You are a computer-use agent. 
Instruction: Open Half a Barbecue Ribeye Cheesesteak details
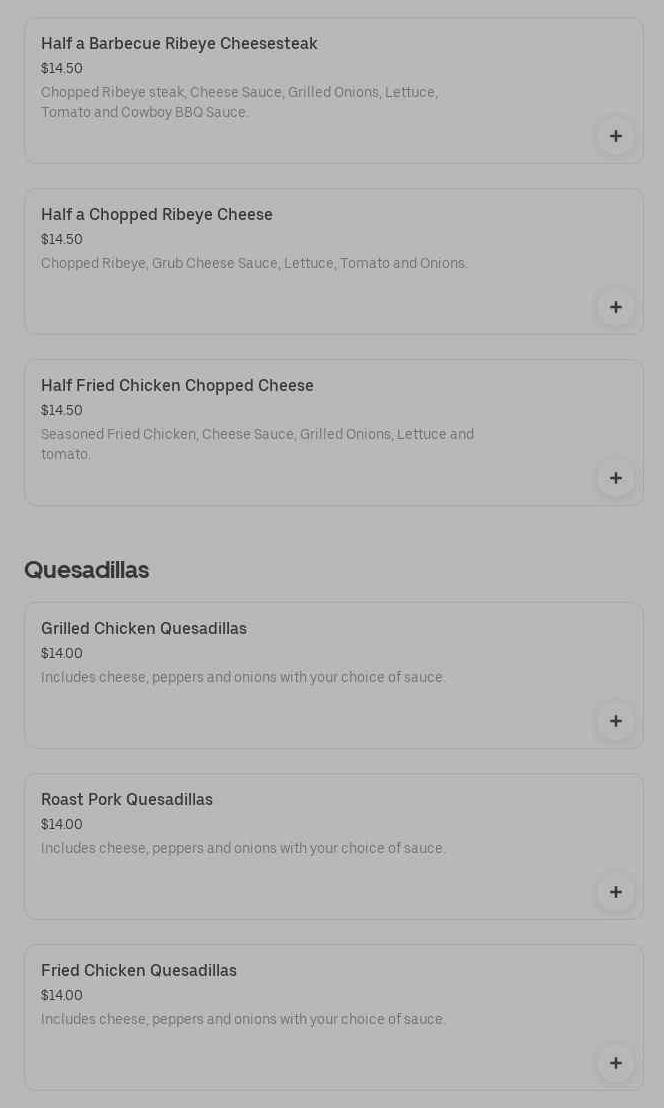[180, 44]
